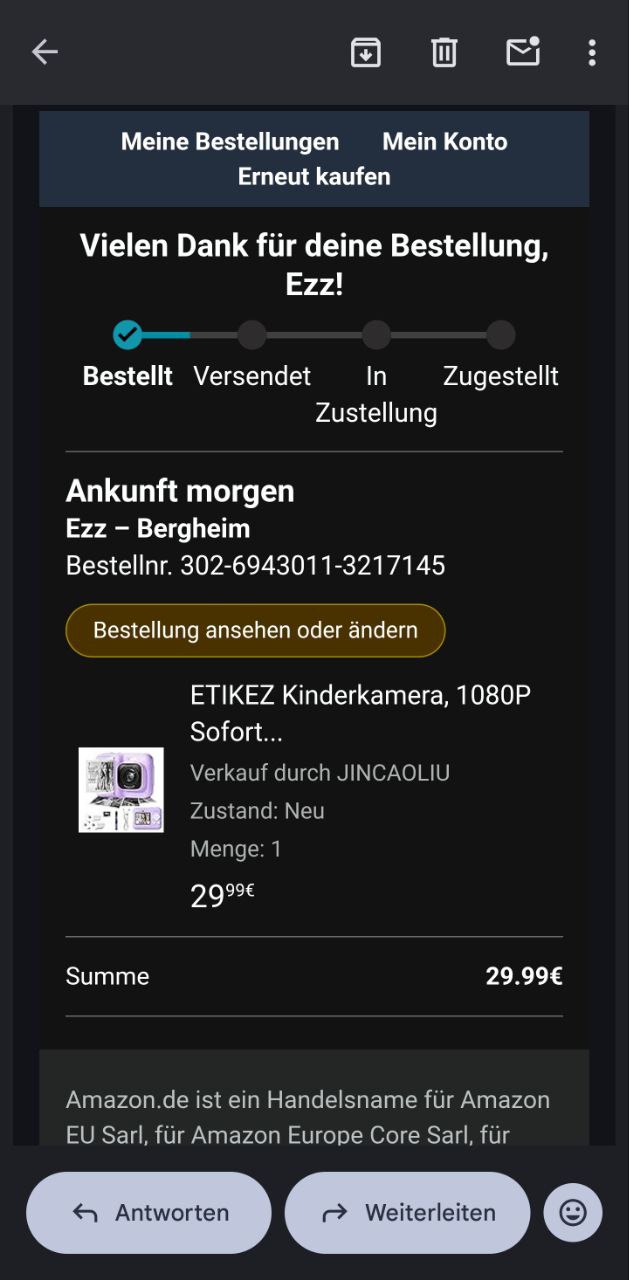Tap the Erneut kaufen link
Screen dimensions: 629x1280
[x=314, y=177]
